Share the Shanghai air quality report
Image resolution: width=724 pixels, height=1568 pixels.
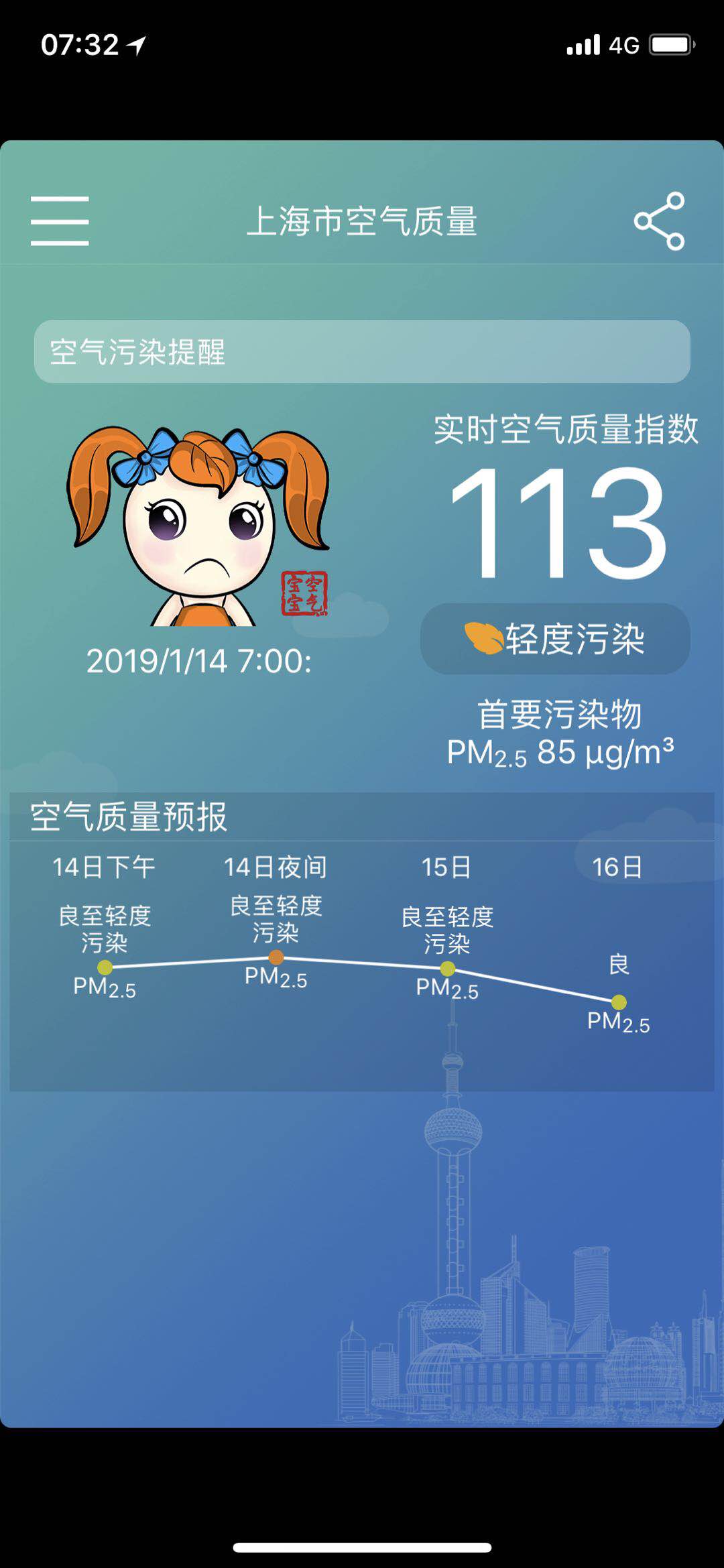click(660, 221)
